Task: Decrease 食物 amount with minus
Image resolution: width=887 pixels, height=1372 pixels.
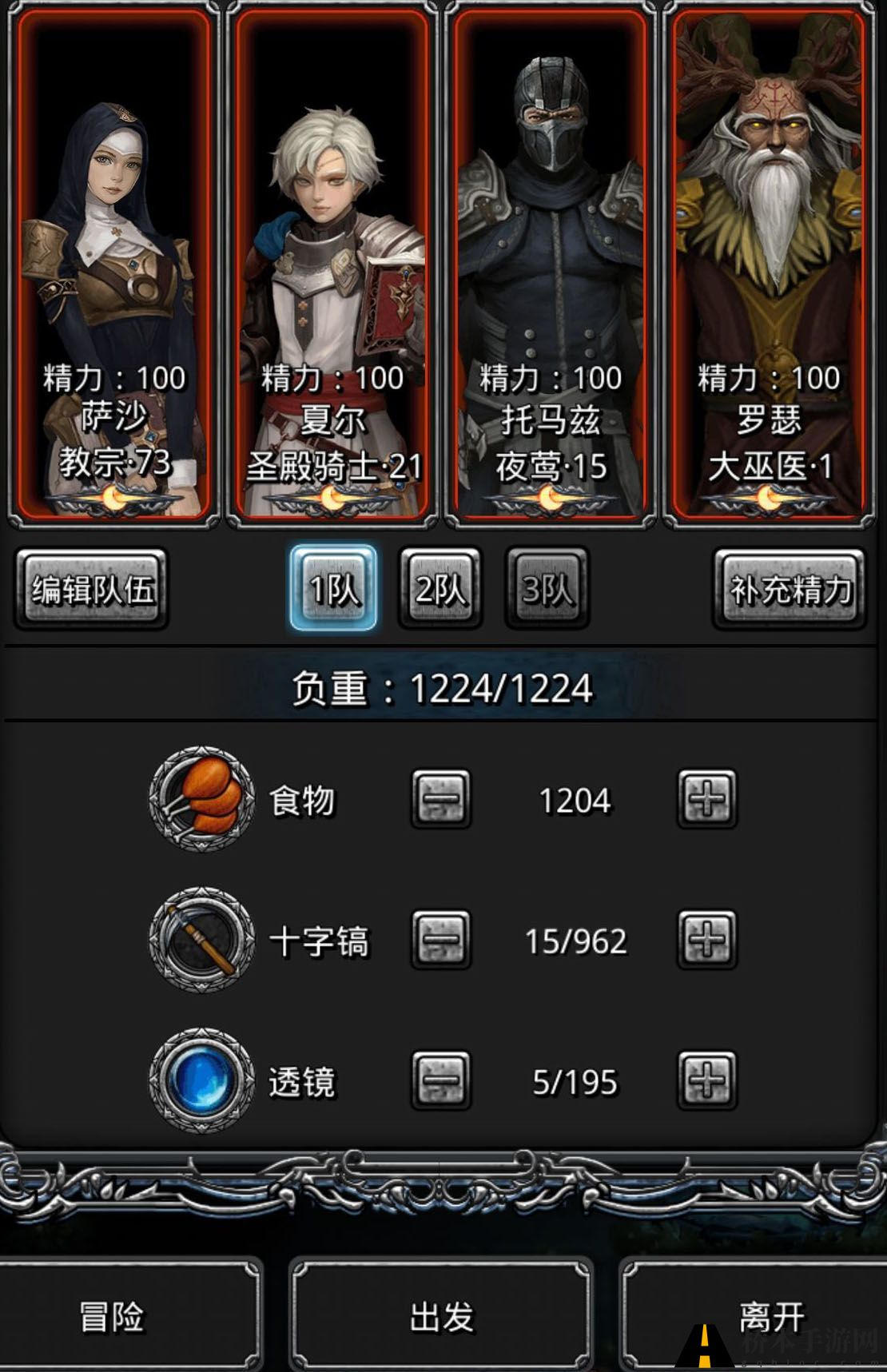Action: click(441, 799)
